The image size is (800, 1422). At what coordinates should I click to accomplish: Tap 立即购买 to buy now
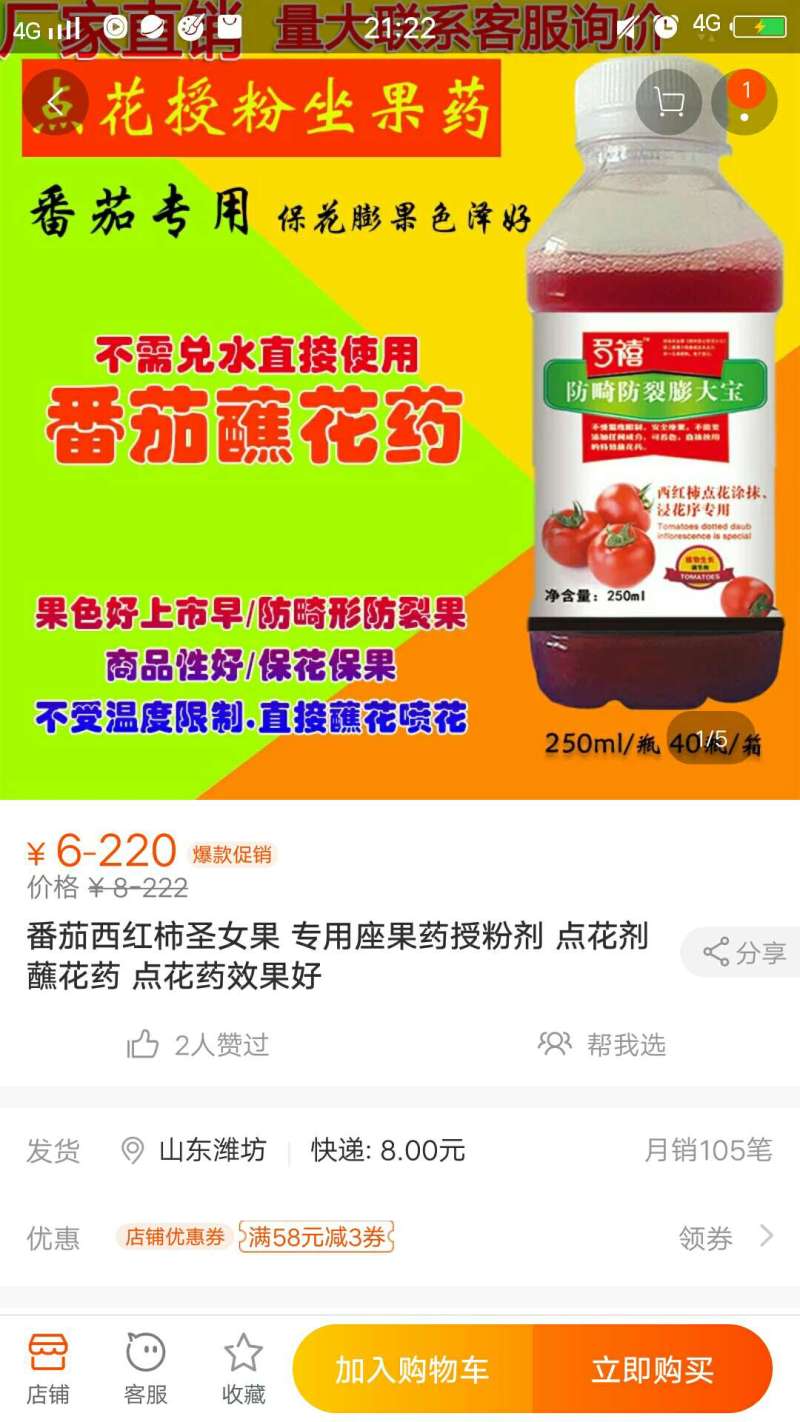tap(652, 1369)
